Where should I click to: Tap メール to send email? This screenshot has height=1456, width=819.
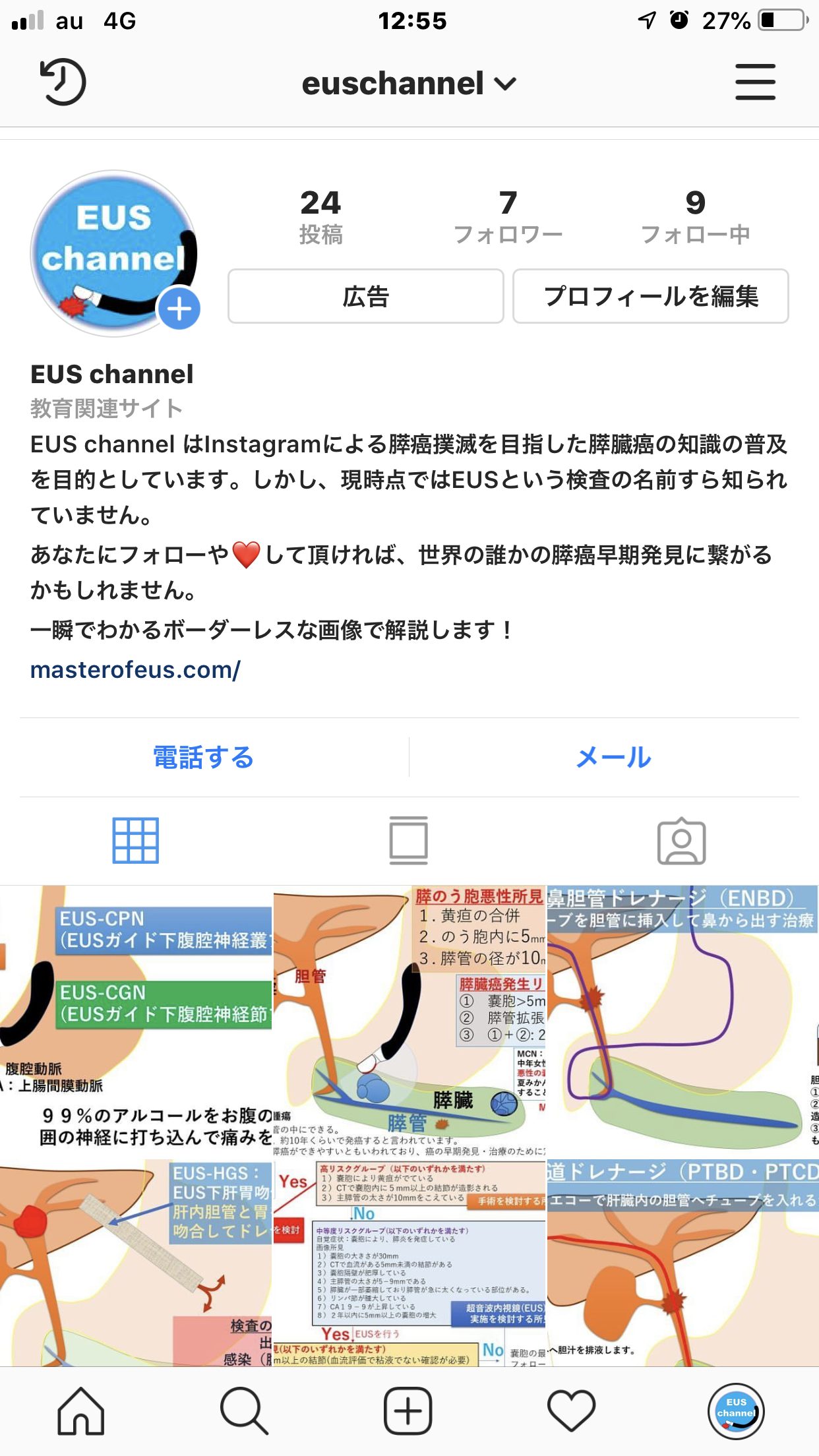click(x=614, y=757)
